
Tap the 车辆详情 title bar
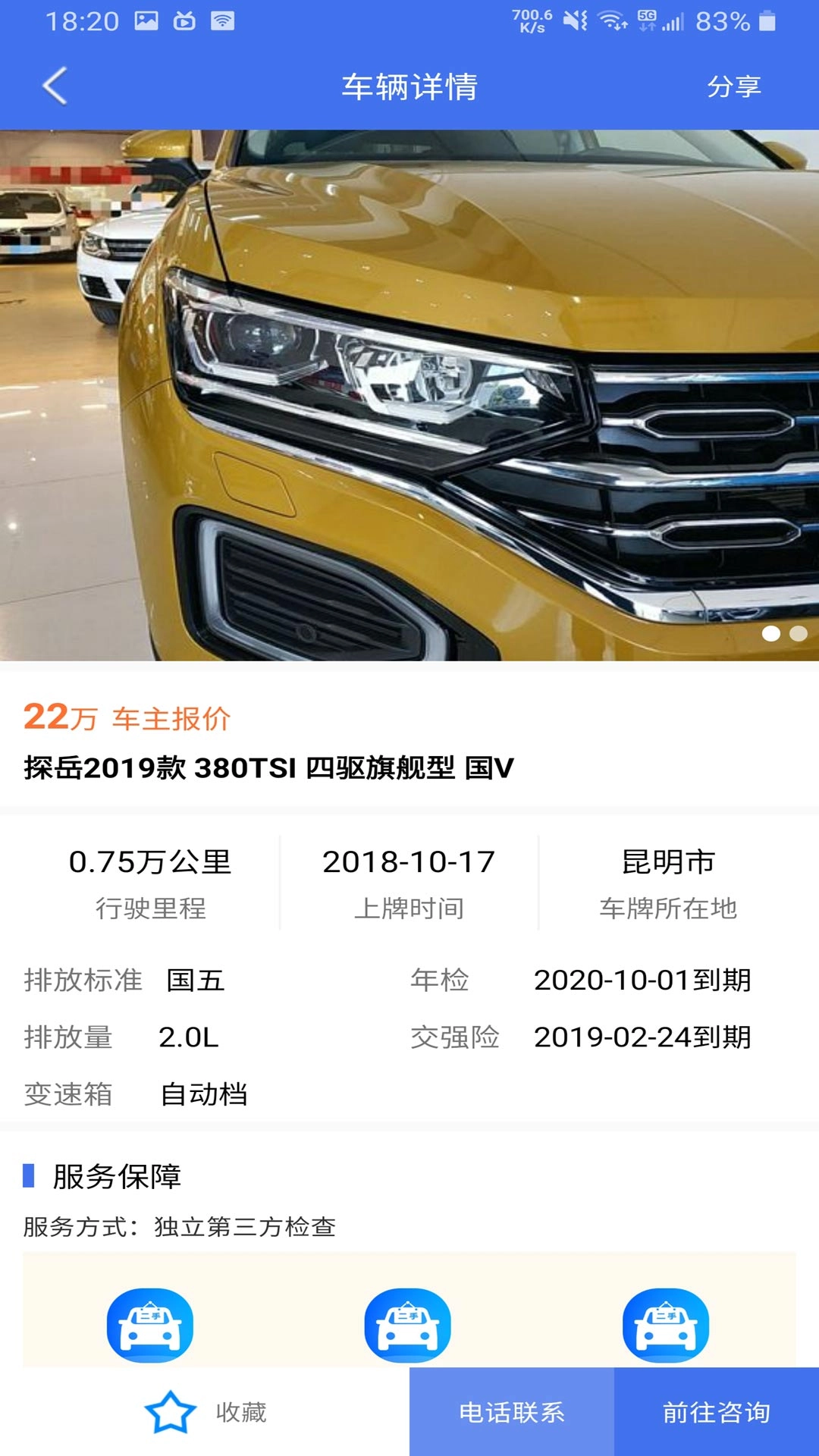pos(409,86)
